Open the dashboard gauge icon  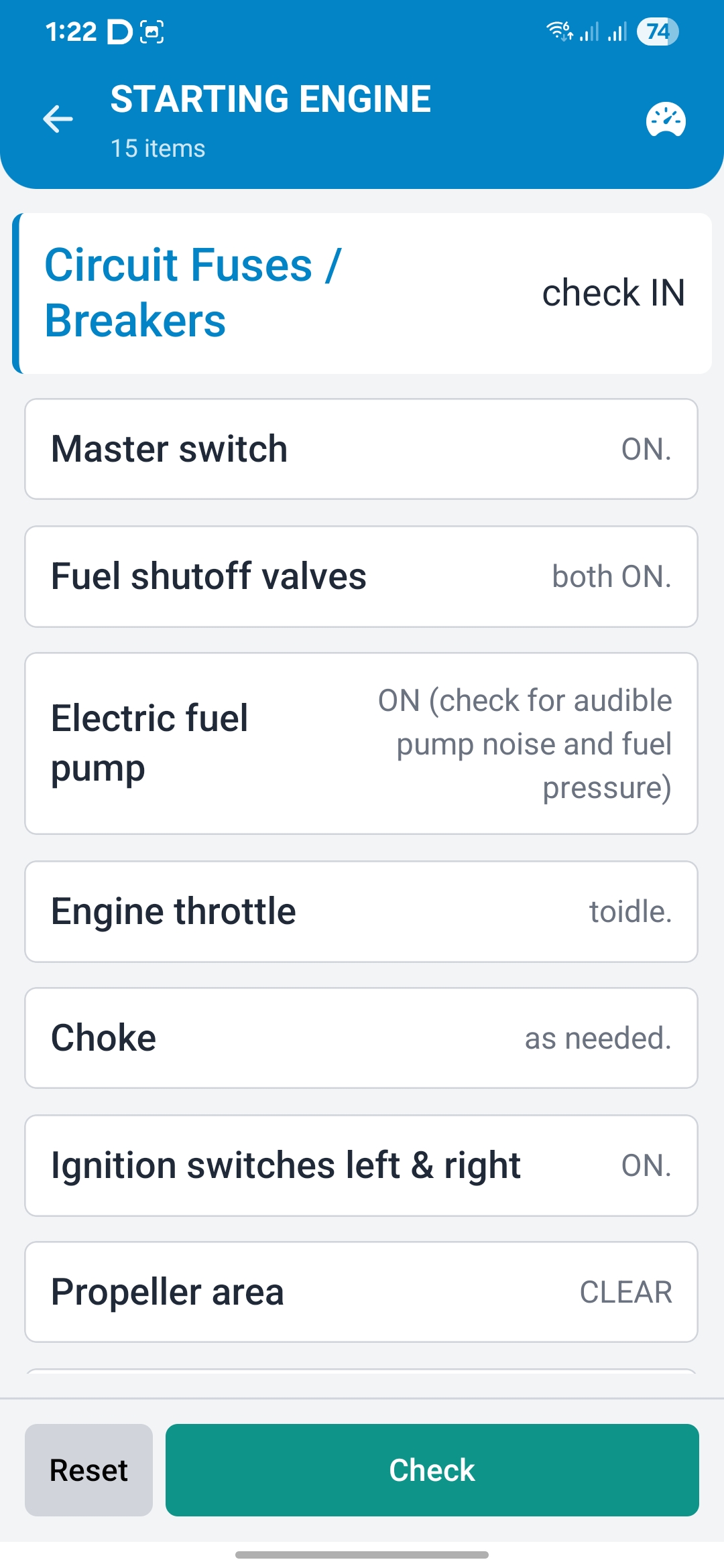coord(666,119)
